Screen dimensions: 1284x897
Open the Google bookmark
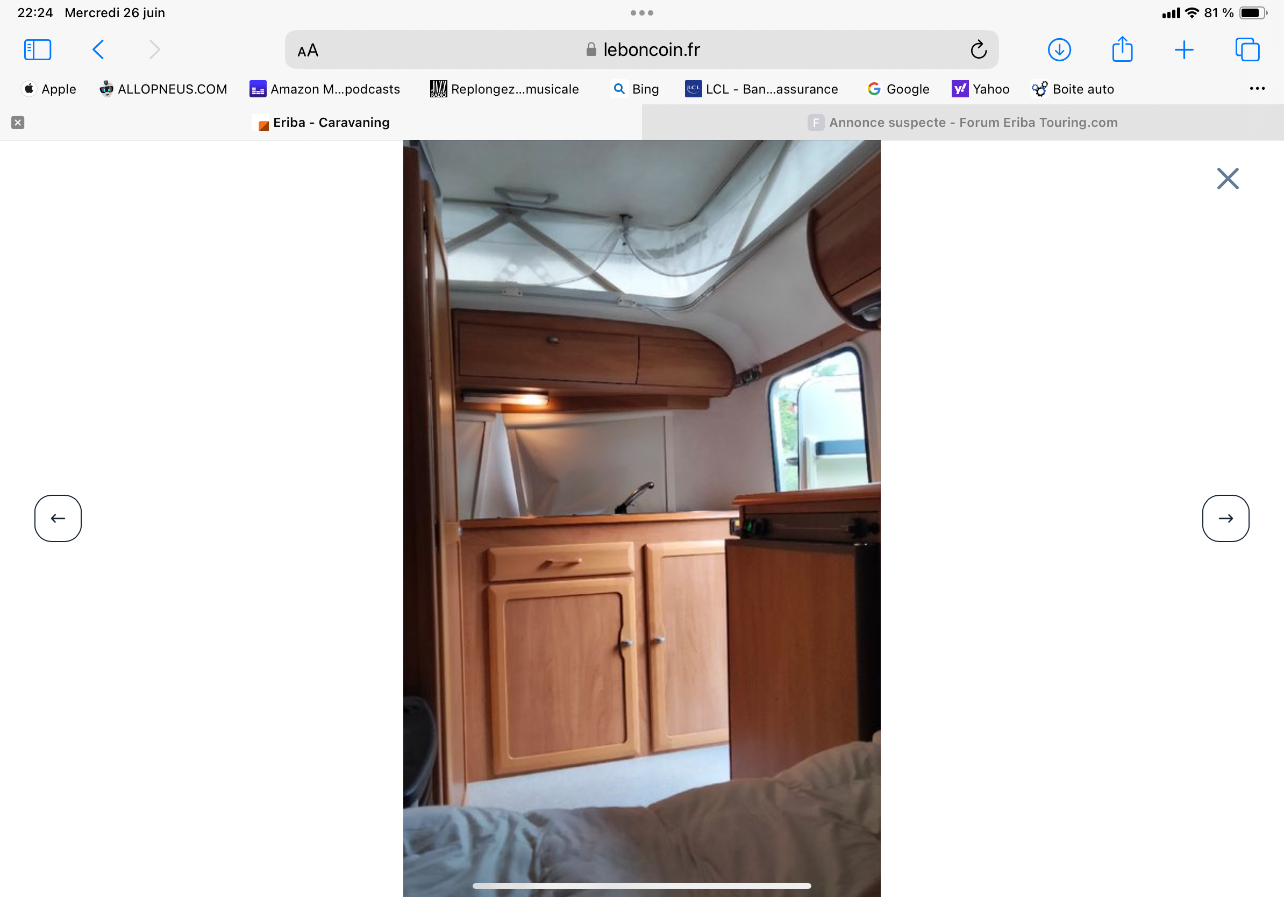(898, 89)
